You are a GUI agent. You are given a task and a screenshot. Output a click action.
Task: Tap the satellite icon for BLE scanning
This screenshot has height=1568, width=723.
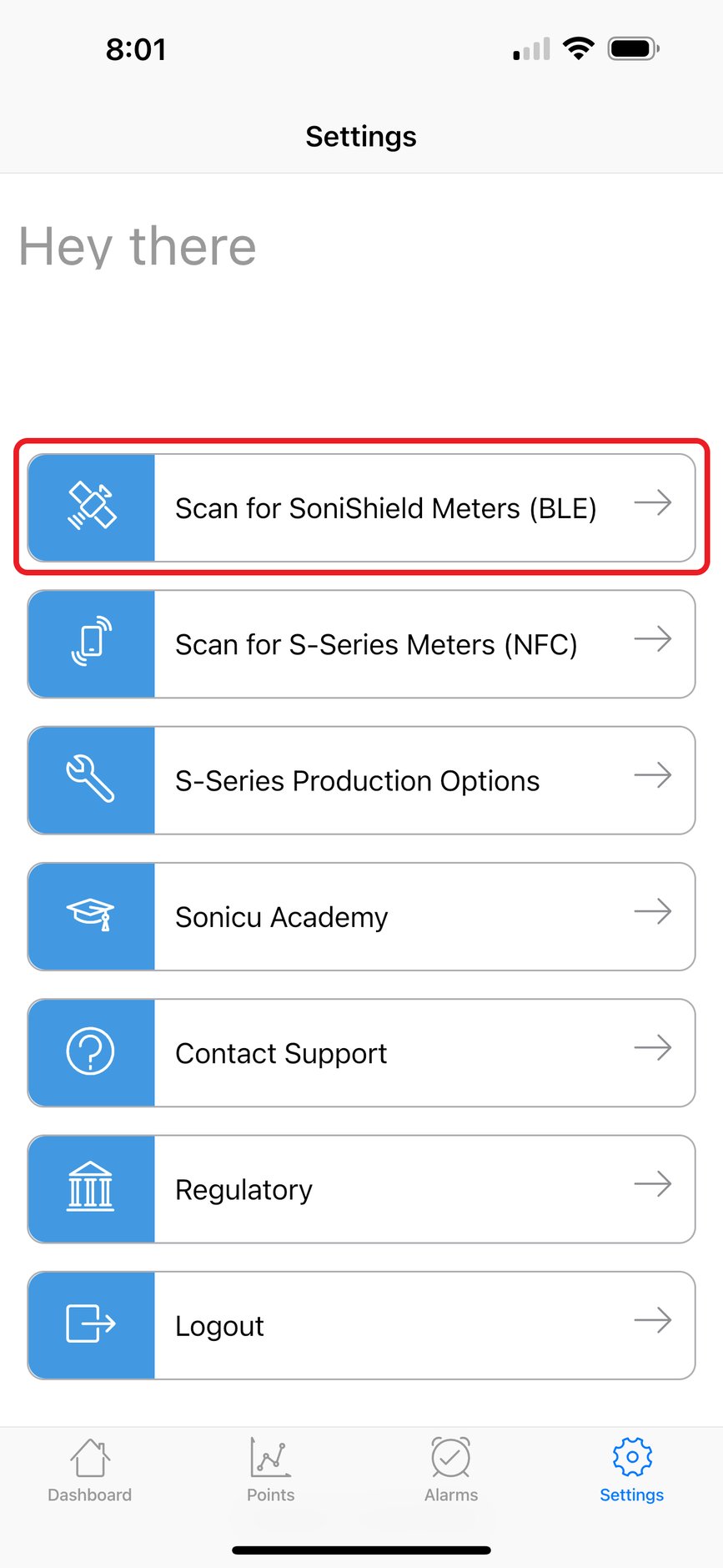tap(90, 506)
